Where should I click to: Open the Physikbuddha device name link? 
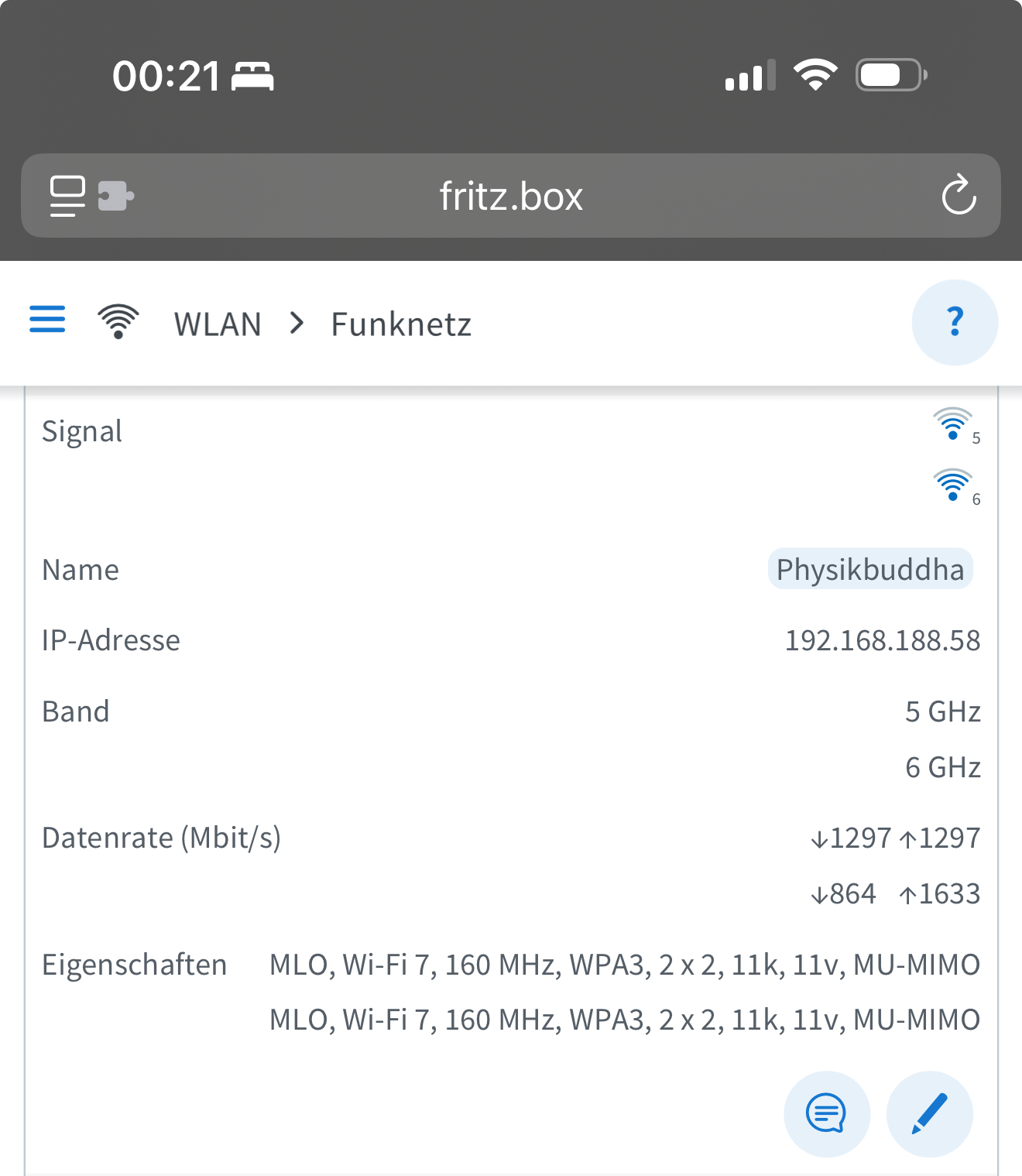coord(869,570)
